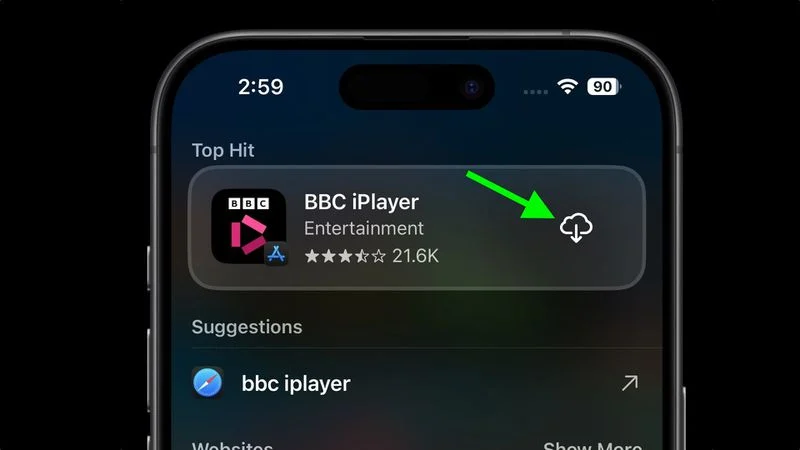This screenshot has height=450, width=800.
Task: Select the bbc iplayer Safari suggestion
Action: click(296, 383)
